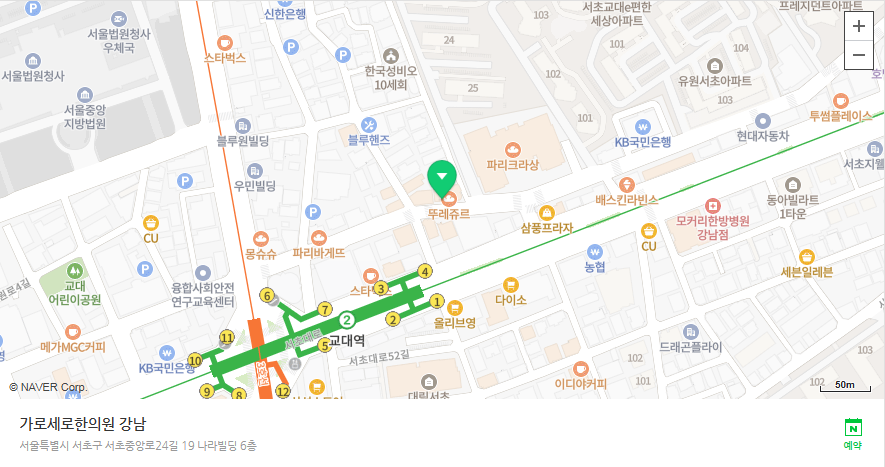Select 모커리한방병원 강남점 on the map

711,205
